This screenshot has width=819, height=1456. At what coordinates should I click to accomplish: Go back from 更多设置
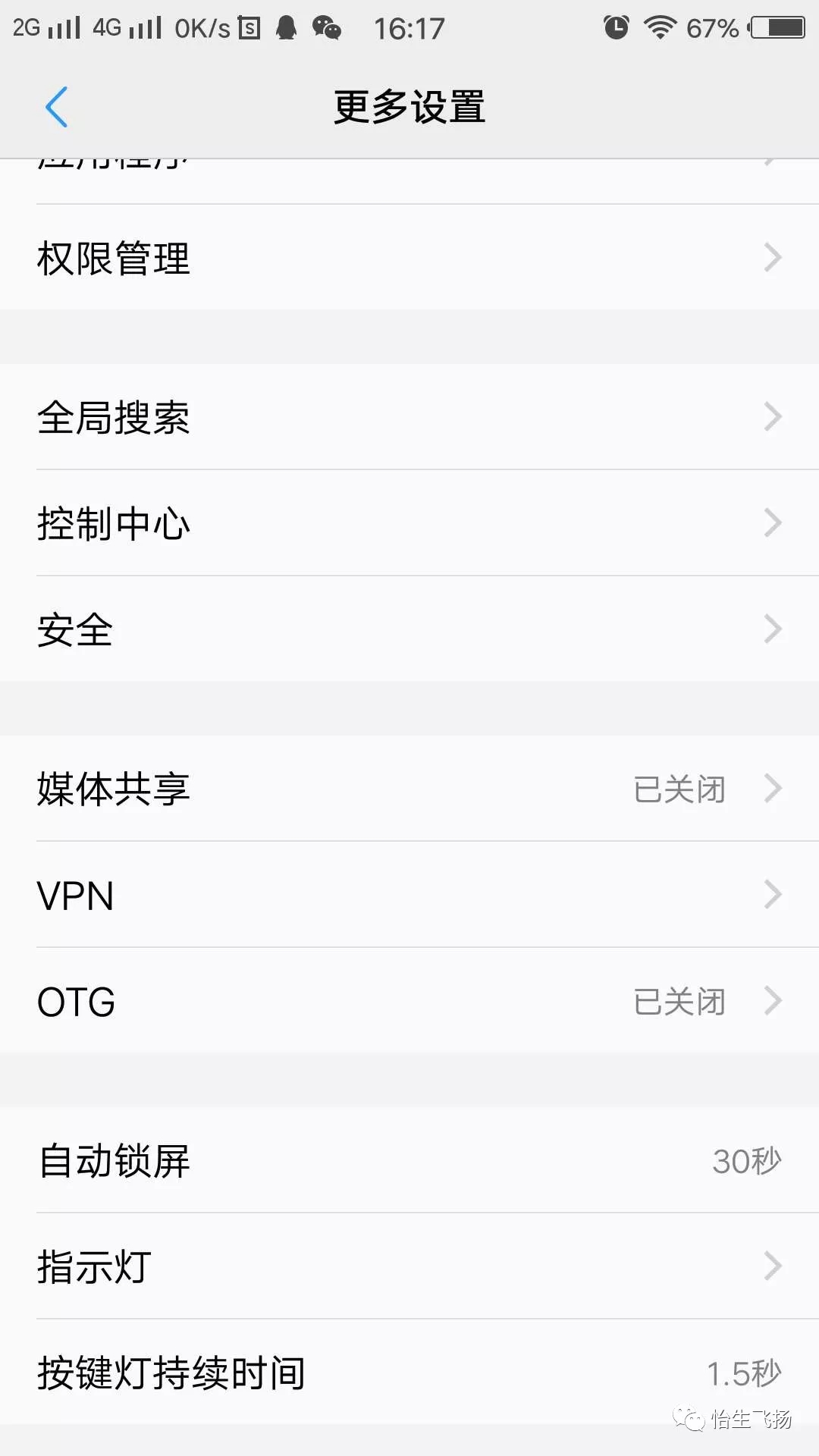click(57, 107)
